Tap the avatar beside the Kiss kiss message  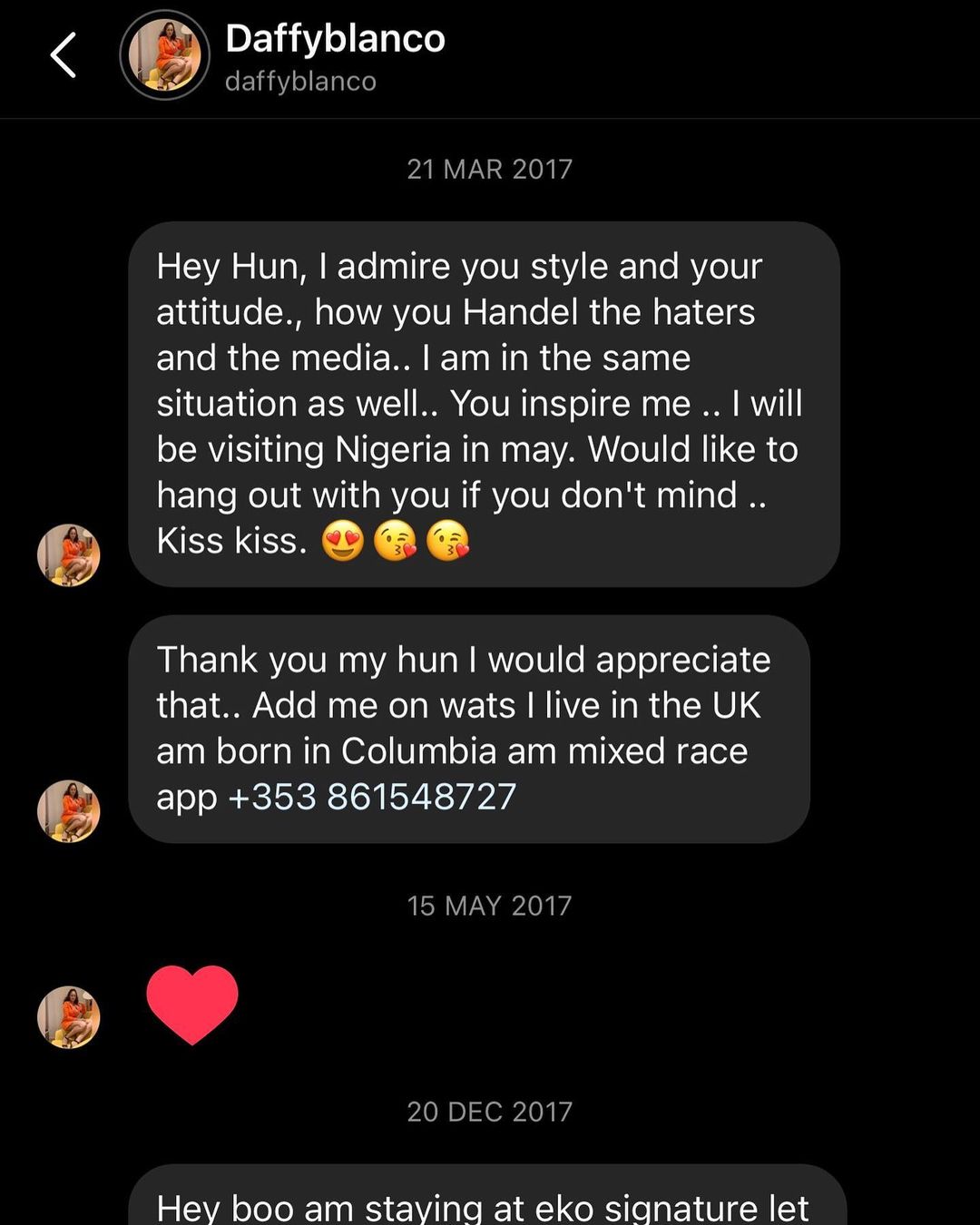(69, 554)
